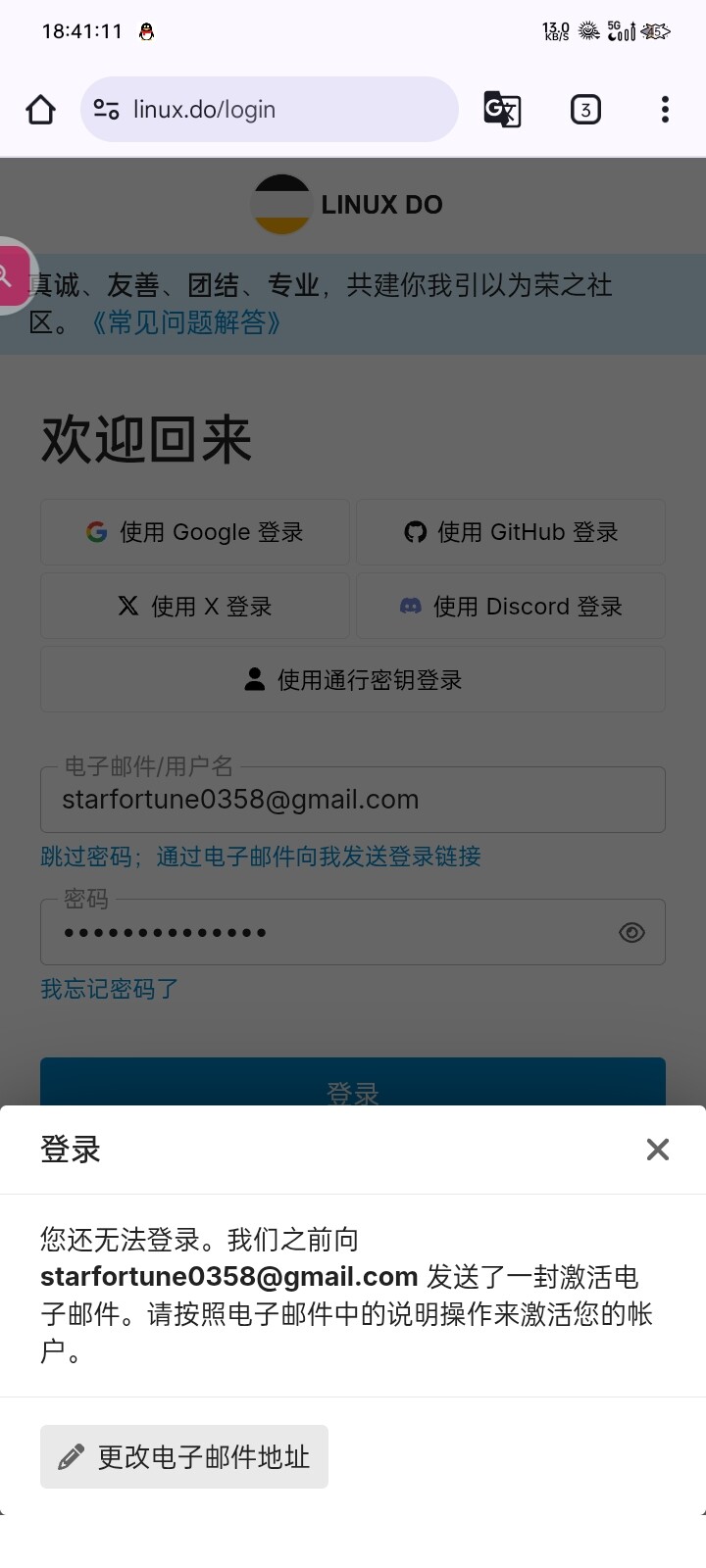Close the 登录 dialog
Image resolution: width=706 pixels, height=1568 pixels.
click(x=658, y=1150)
